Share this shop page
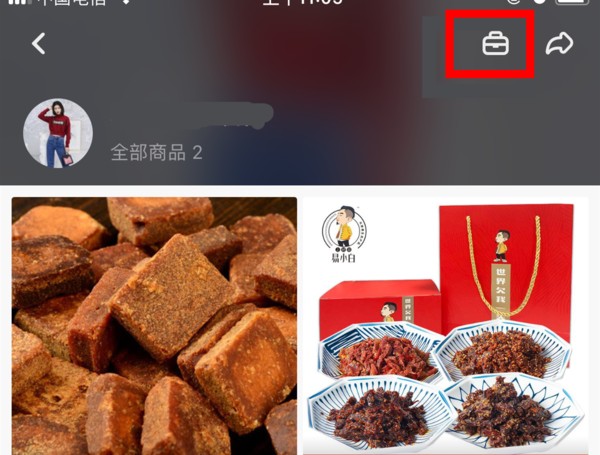Image resolution: width=600 pixels, height=455 pixels. pyautogui.click(x=559, y=44)
